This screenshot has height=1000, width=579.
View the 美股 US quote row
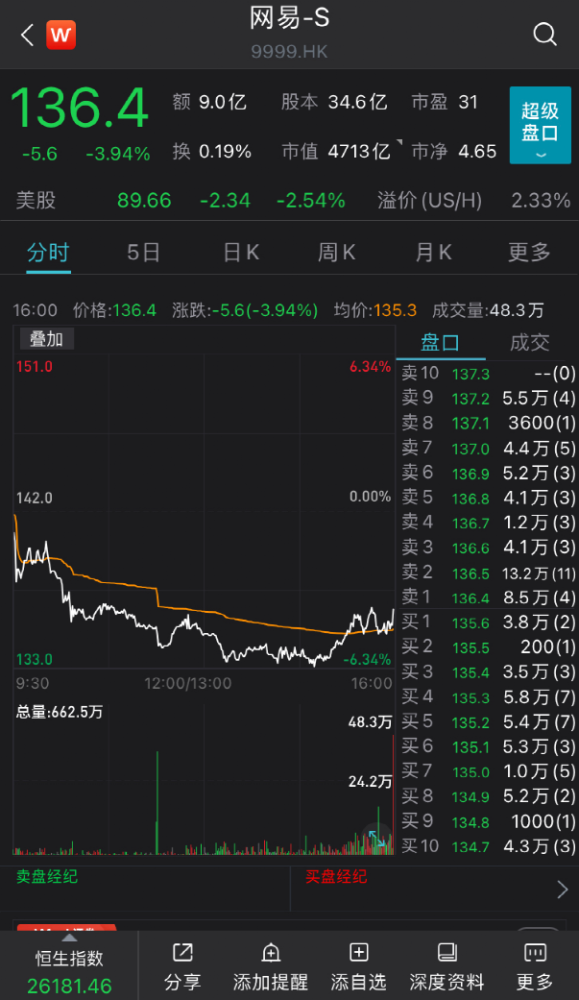point(290,200)
